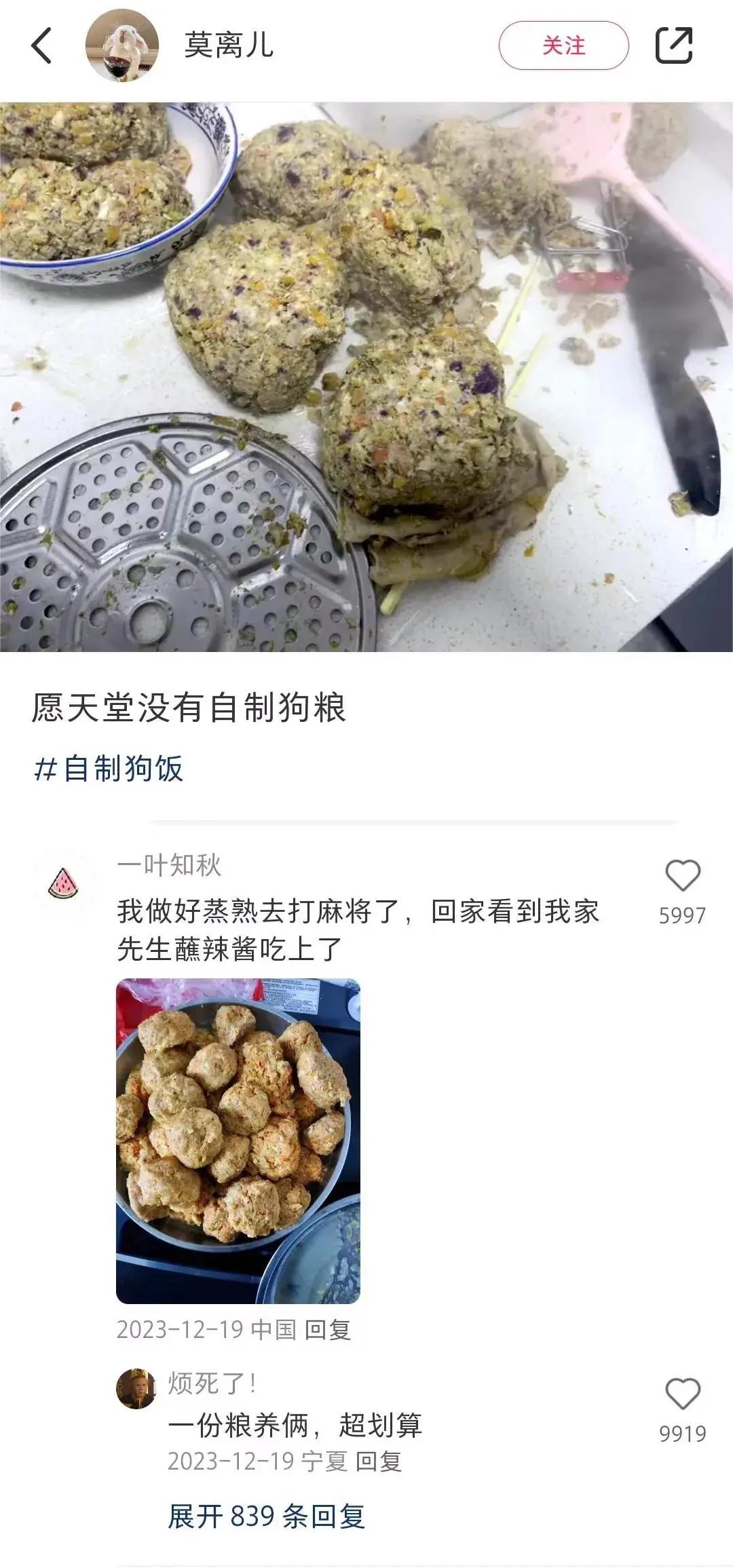Share this post

[673, 45]
